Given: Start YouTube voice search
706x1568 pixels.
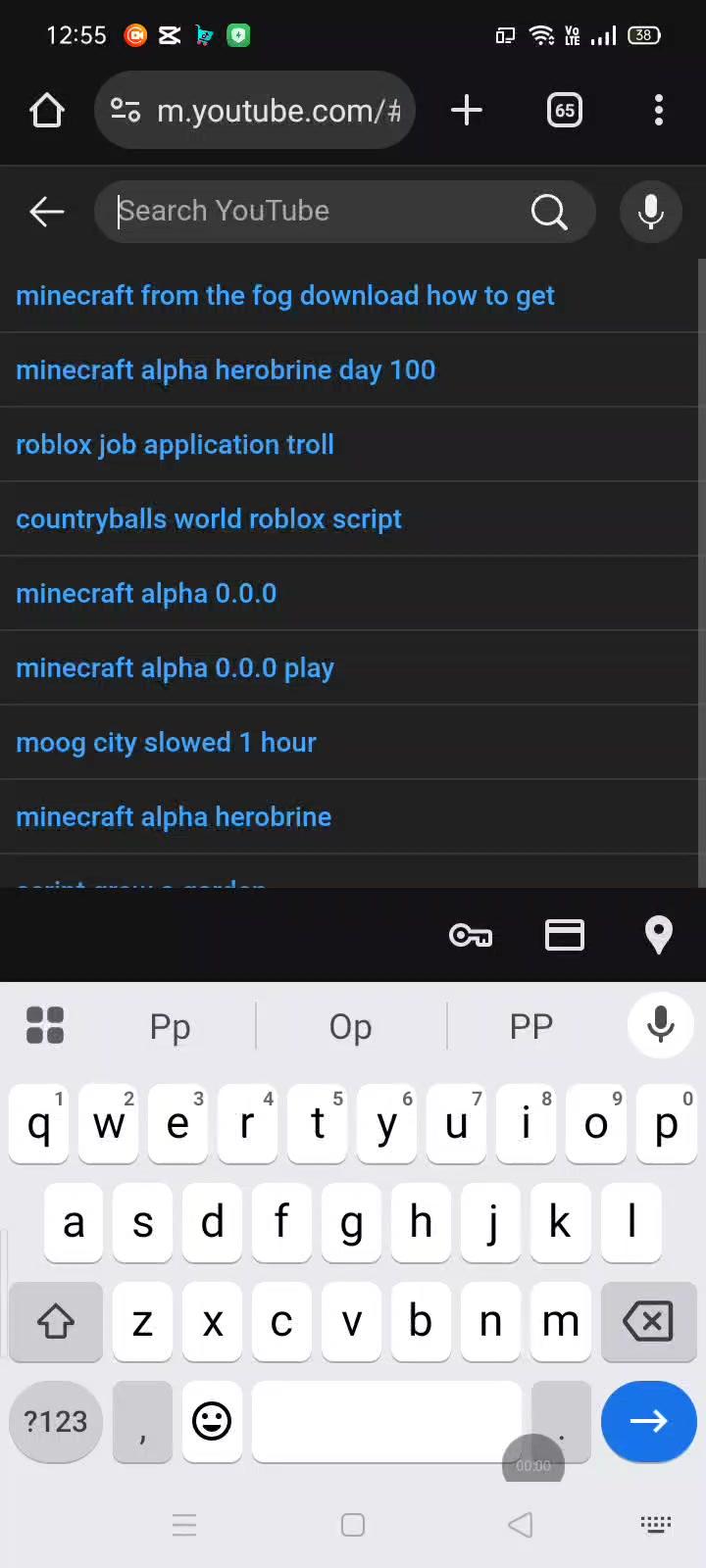Looking at the screenshot, I should point(650,211).
